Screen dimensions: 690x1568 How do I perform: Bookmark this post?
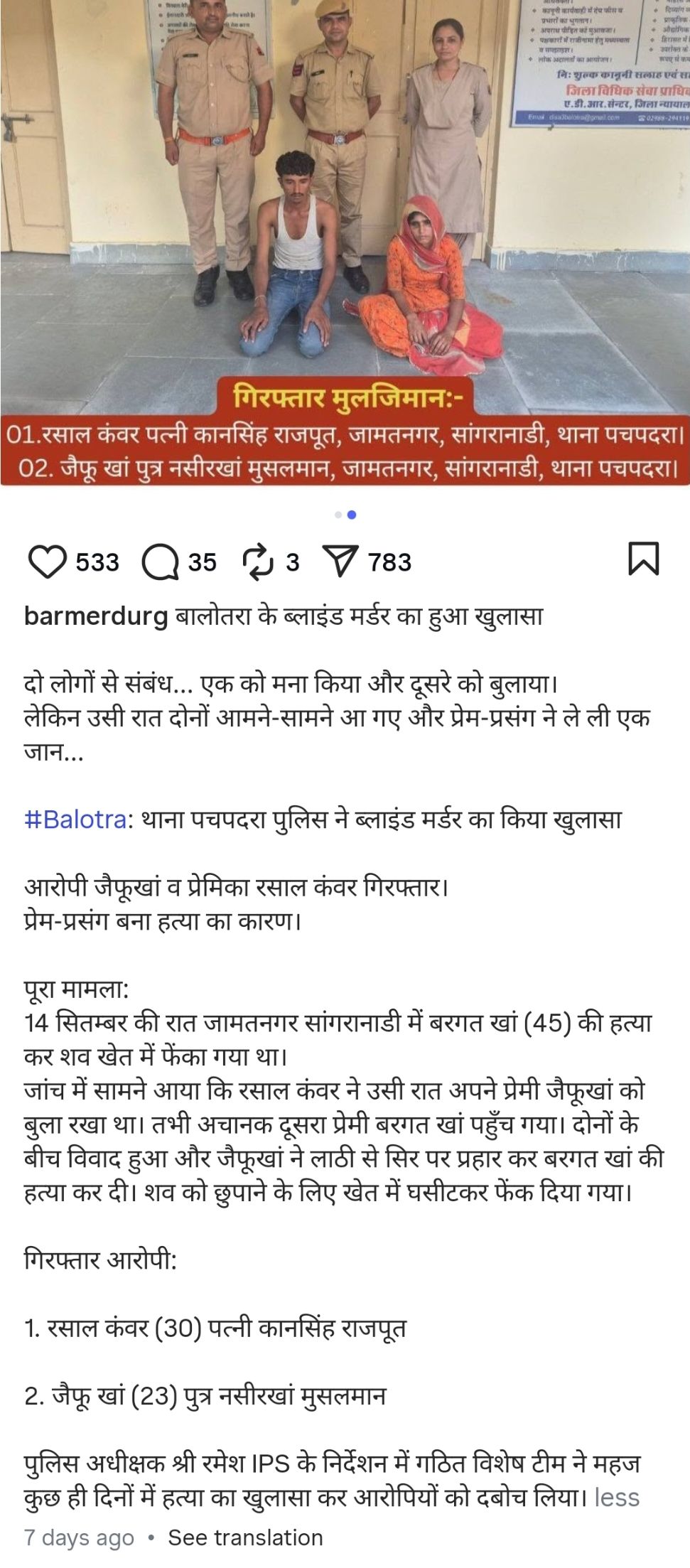pyautogui.click(x=643, y=559)
